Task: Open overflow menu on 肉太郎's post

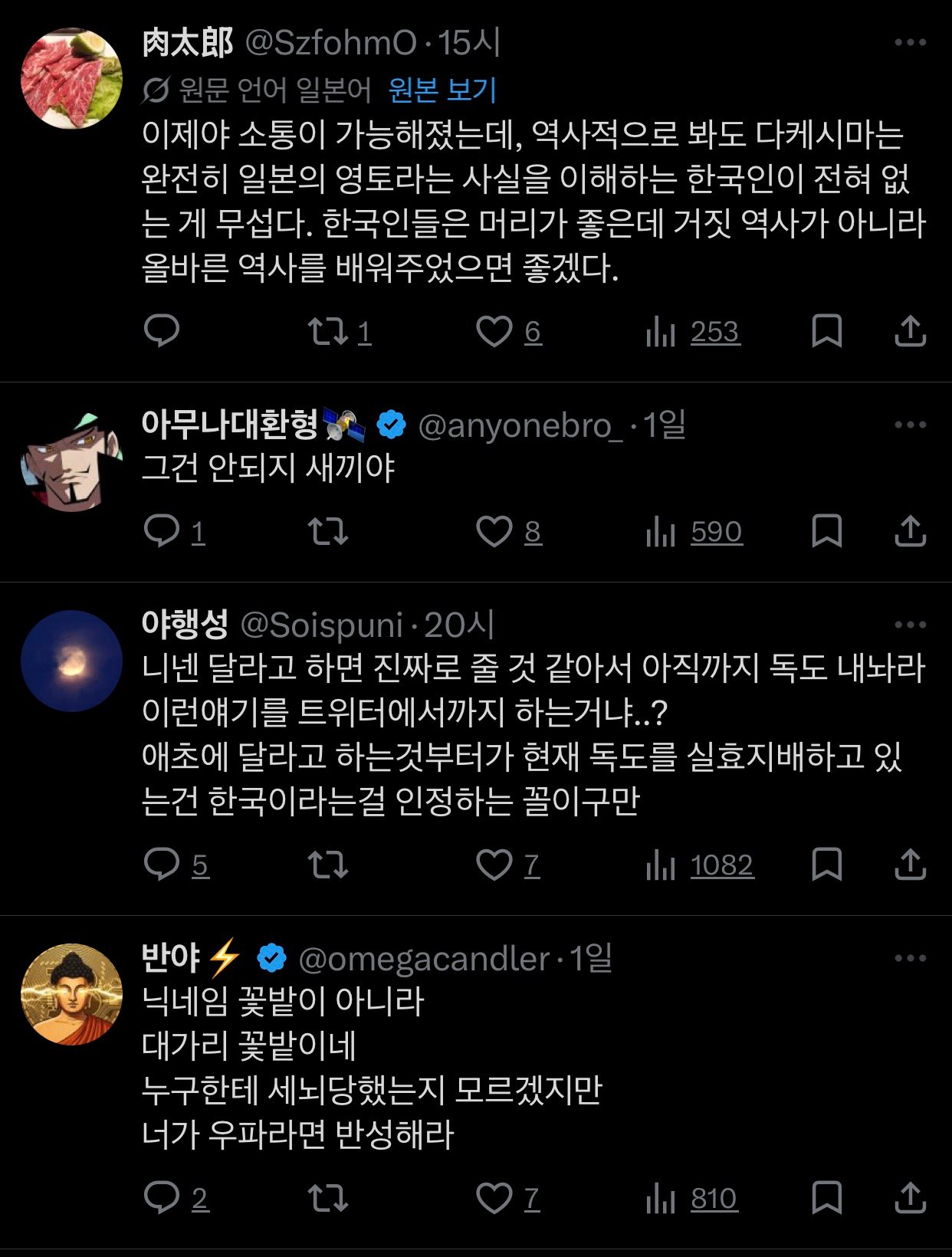Action: click(910, 43)
